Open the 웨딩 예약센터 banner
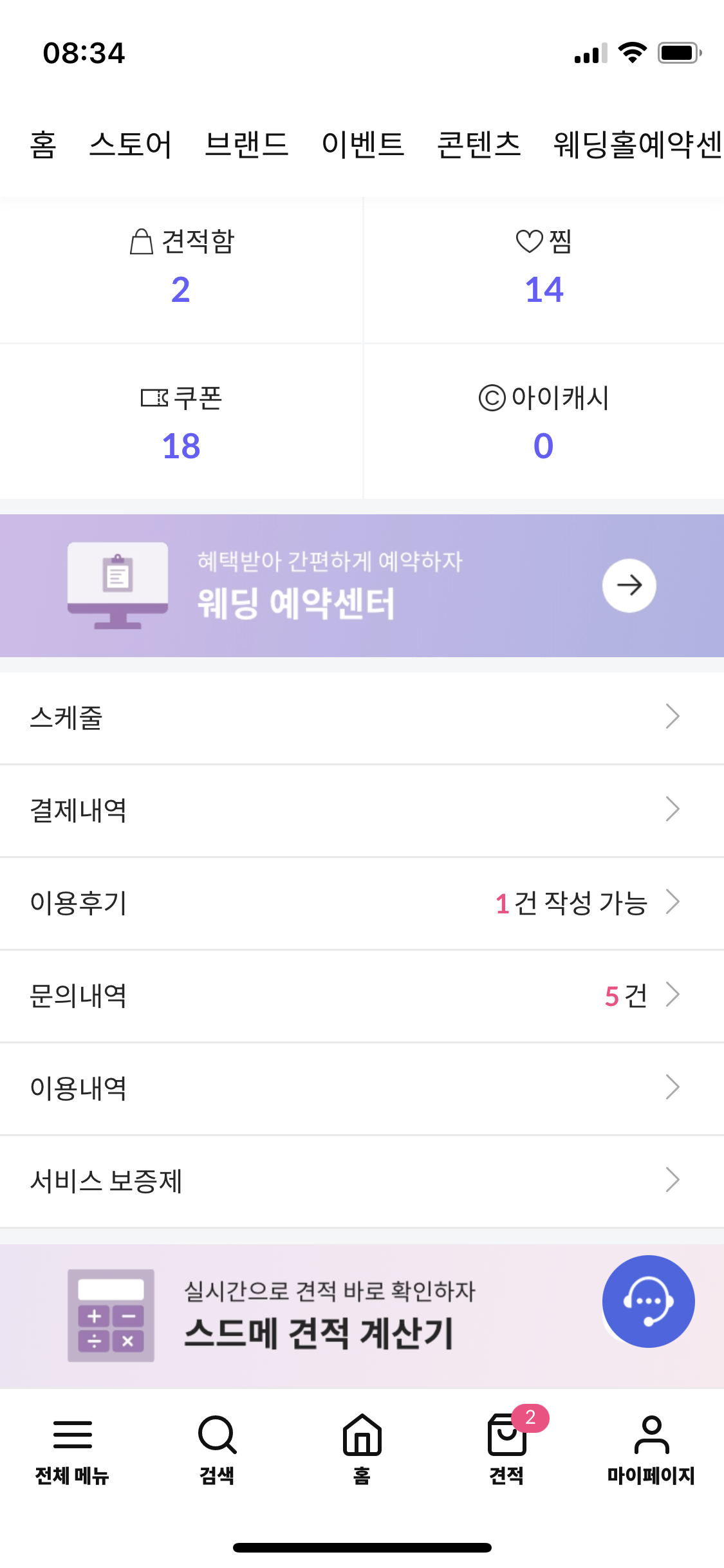 362,586
